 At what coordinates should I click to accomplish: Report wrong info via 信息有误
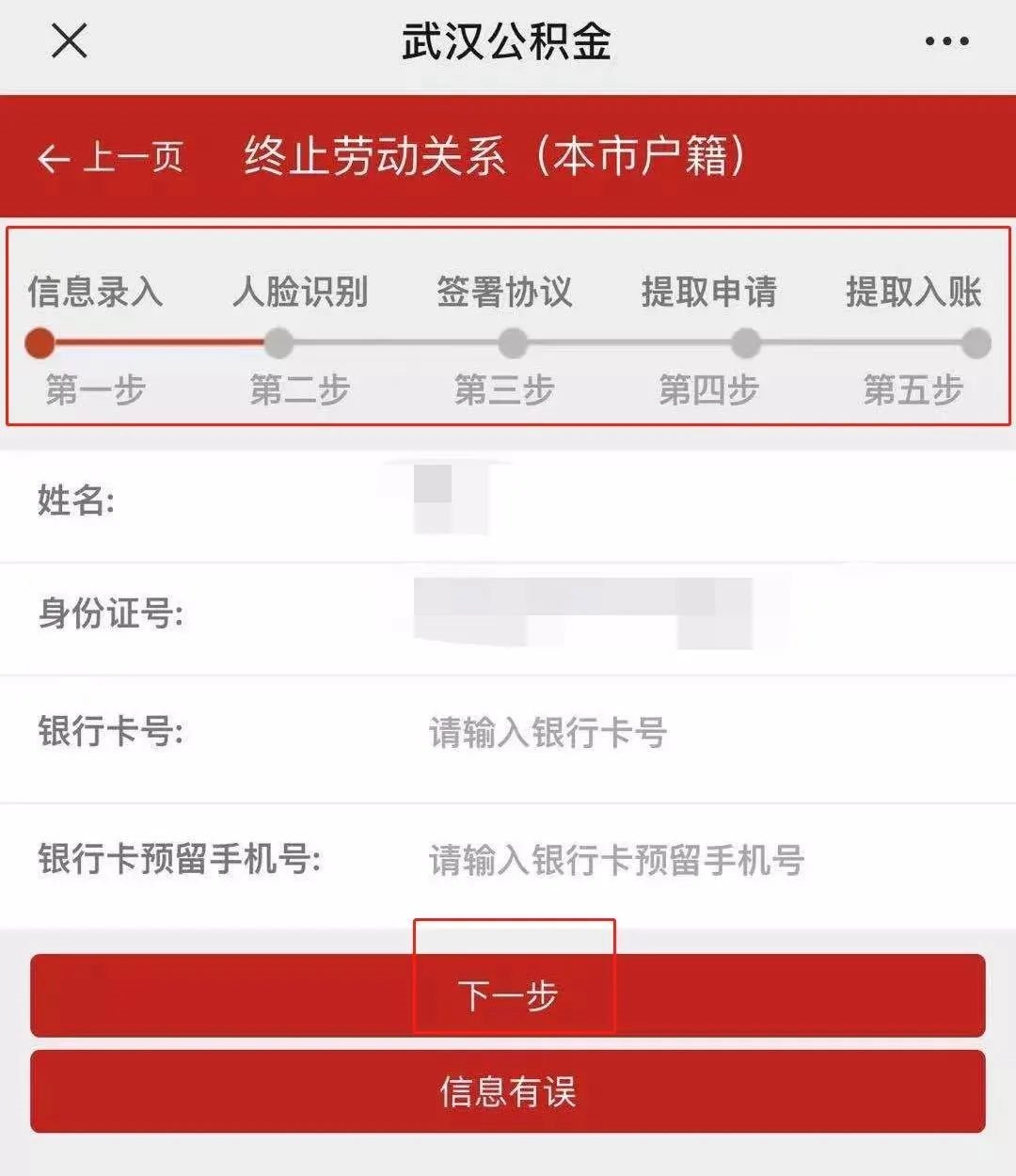point(508,1091)
